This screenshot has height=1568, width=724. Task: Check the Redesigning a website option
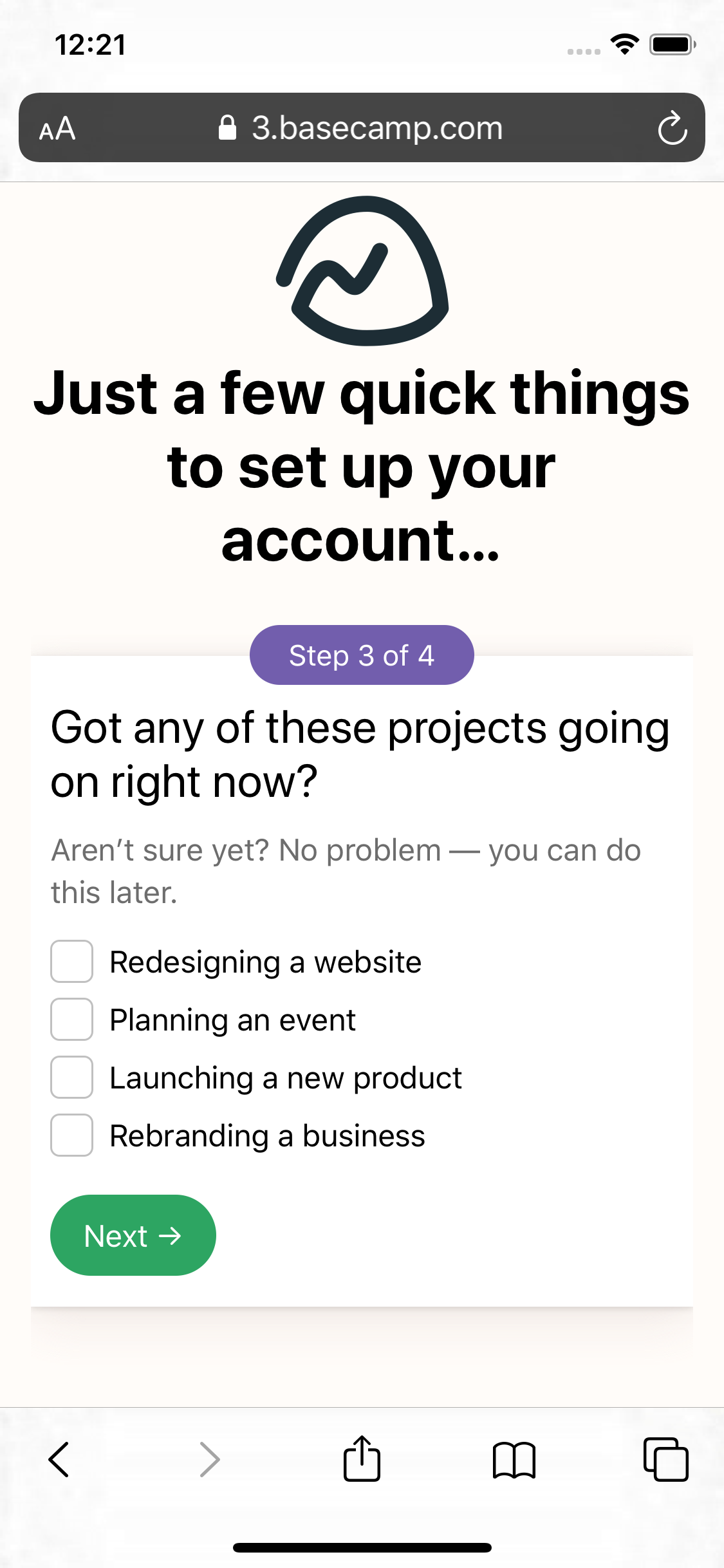click(71, 962)
